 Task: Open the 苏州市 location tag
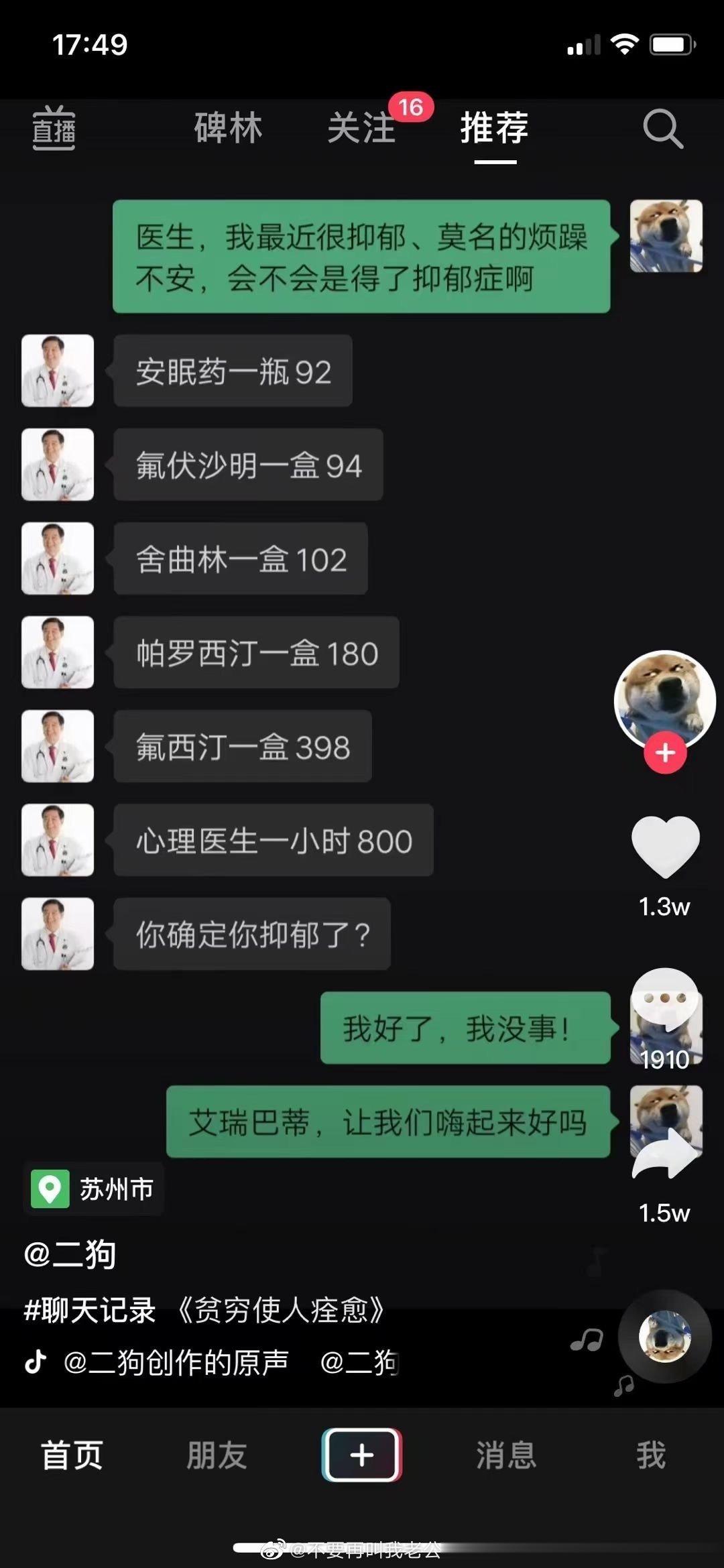[x=94, y=1189]
